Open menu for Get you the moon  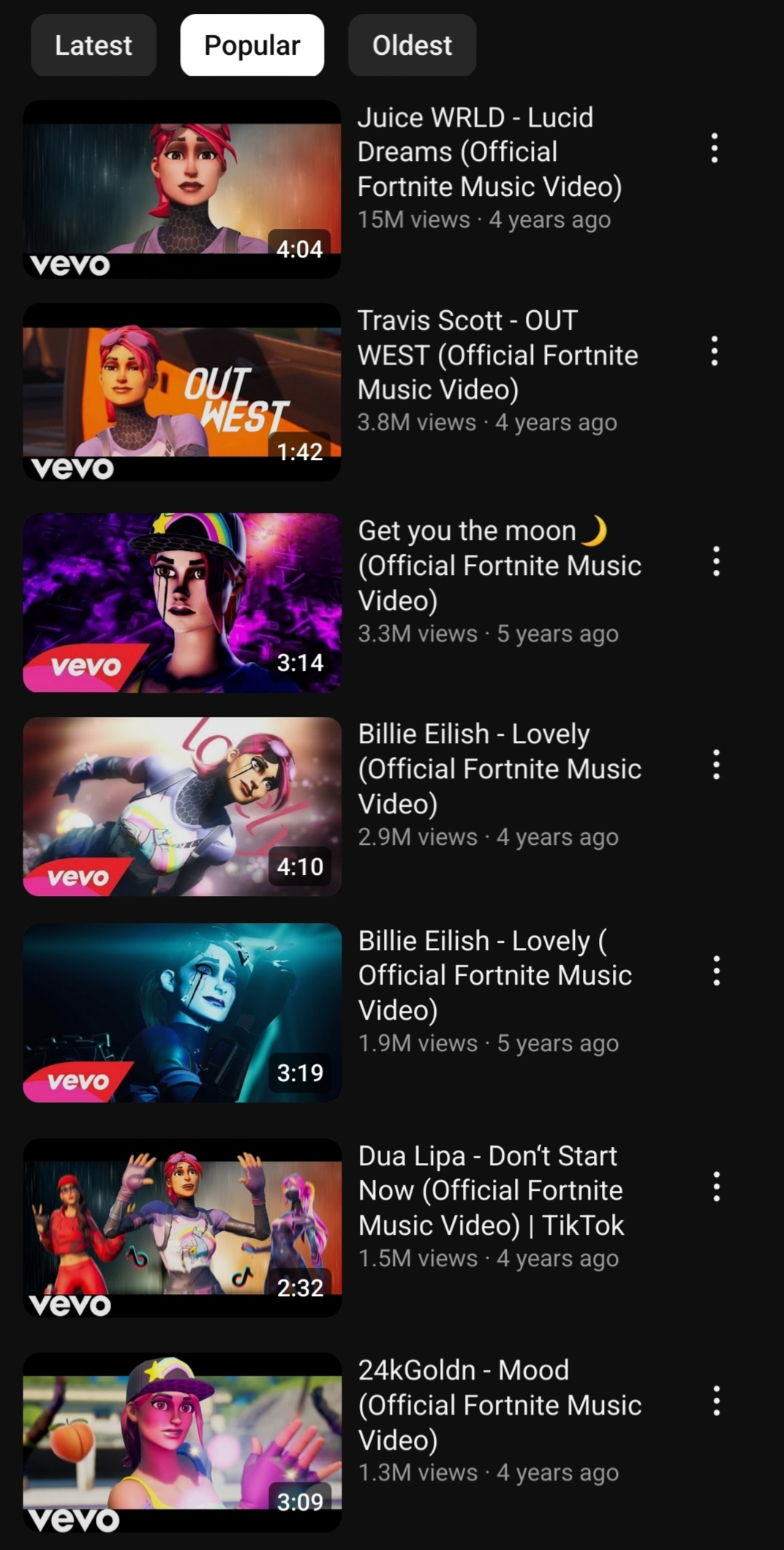coord(716,561)
